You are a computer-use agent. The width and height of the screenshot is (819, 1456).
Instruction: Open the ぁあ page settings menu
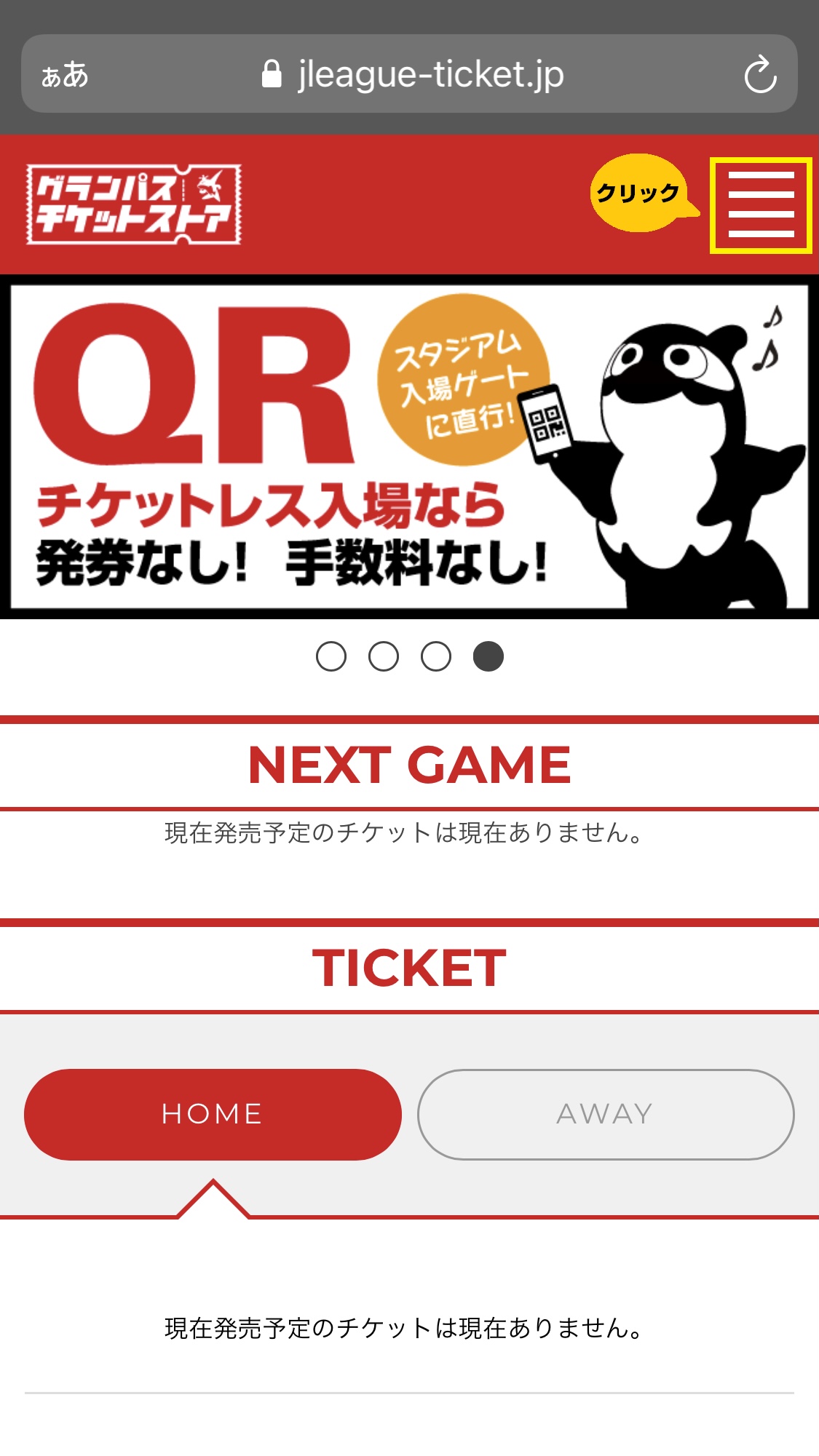tap(65, 74)
